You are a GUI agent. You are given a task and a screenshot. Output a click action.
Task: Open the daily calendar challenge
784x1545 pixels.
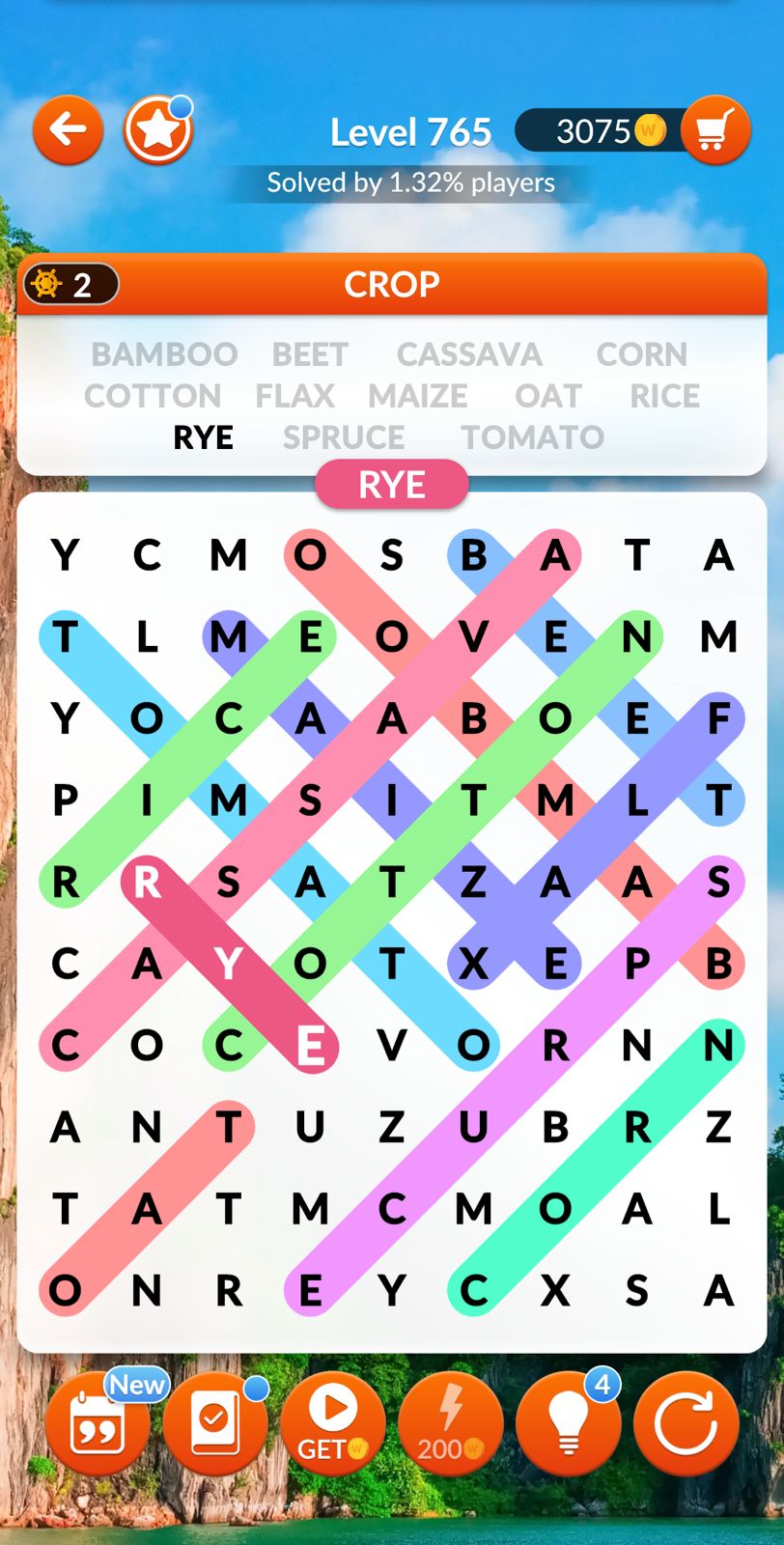pyautogui.click(x=98, y=1424)
